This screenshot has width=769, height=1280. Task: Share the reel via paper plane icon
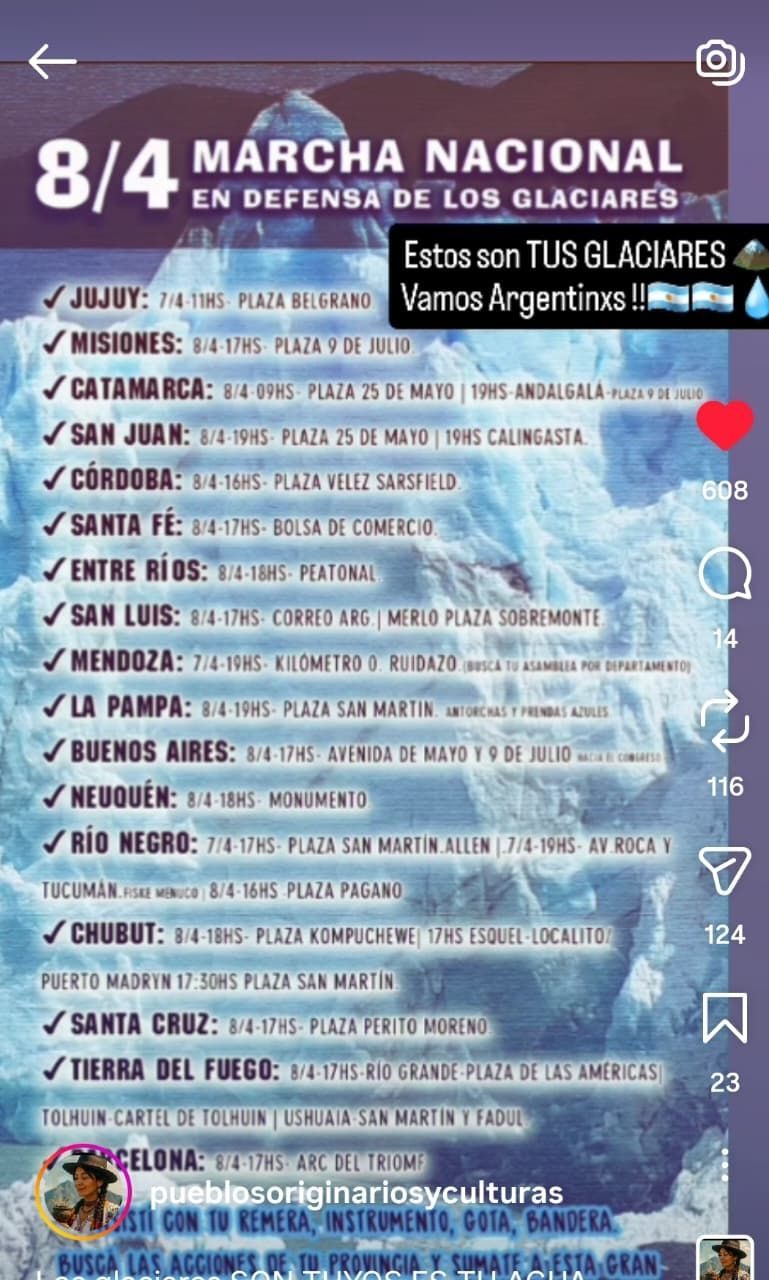(724, 871)
